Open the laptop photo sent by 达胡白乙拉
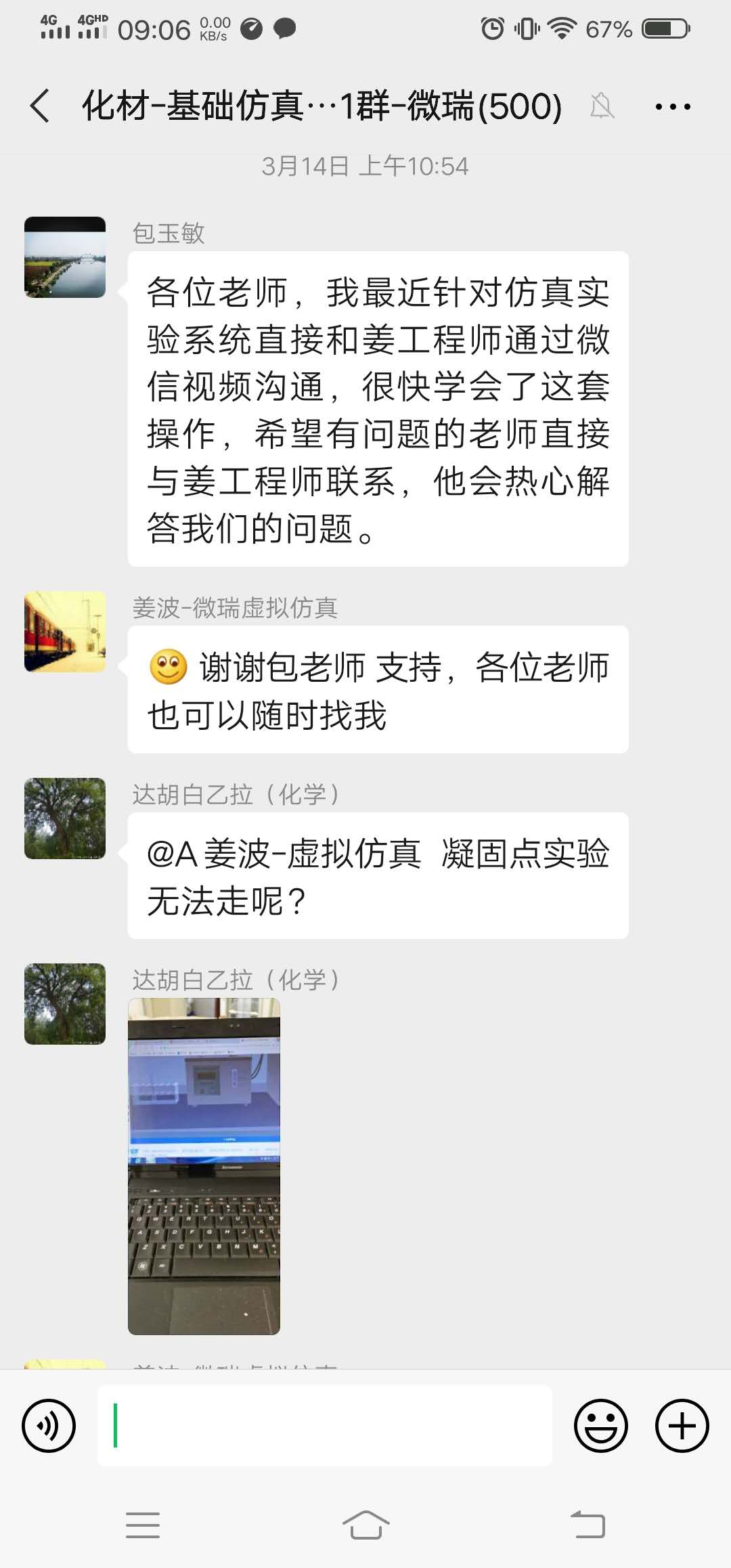Image resolution: width=731 pixels, height=1568 pixels. 204,1166
